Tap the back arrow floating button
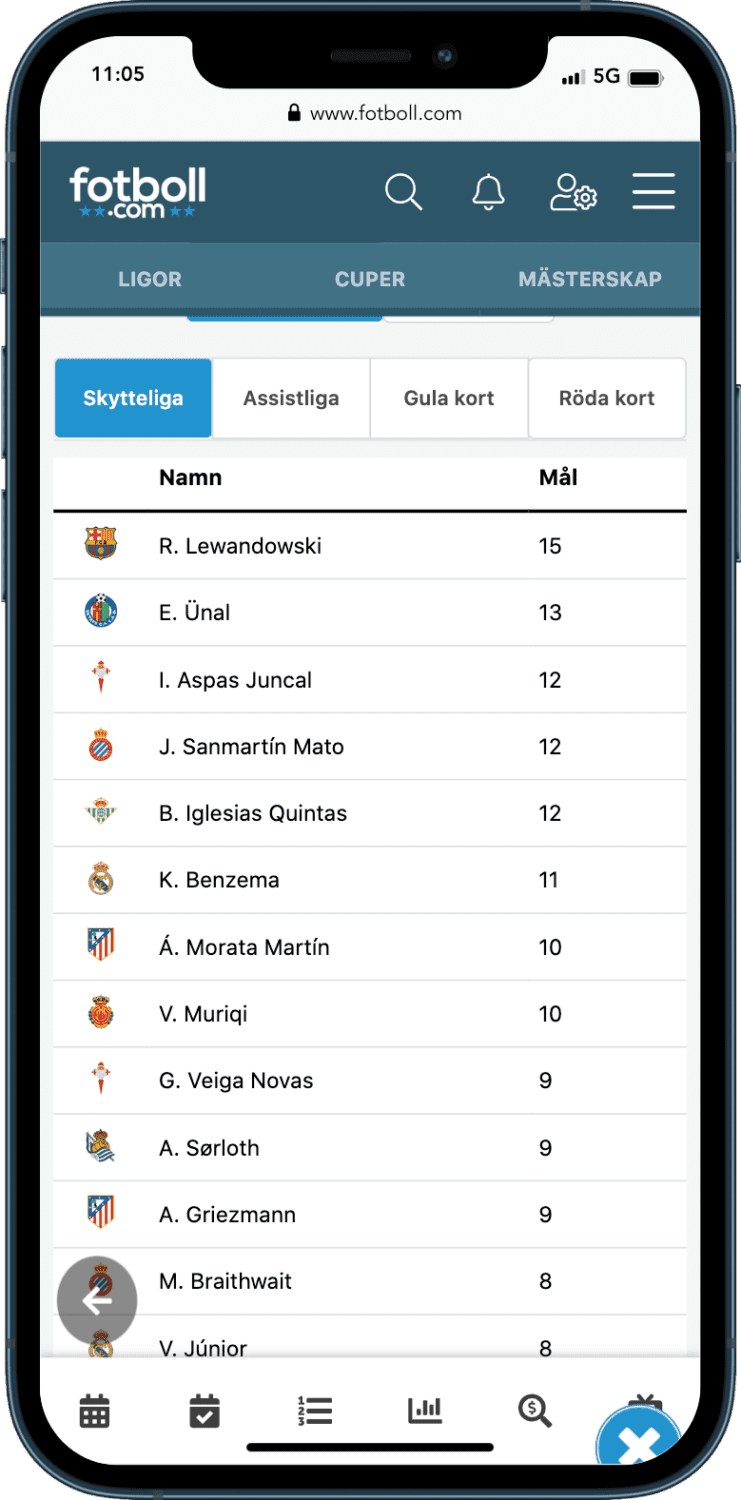 (x=96, y=1300)
